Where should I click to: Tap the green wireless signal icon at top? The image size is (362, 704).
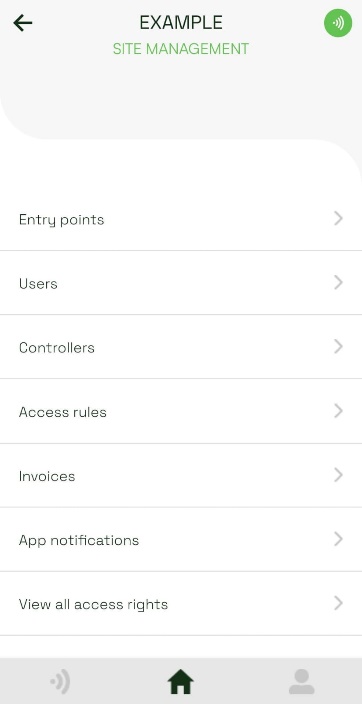pyautogui.click(x=338, y=23)
